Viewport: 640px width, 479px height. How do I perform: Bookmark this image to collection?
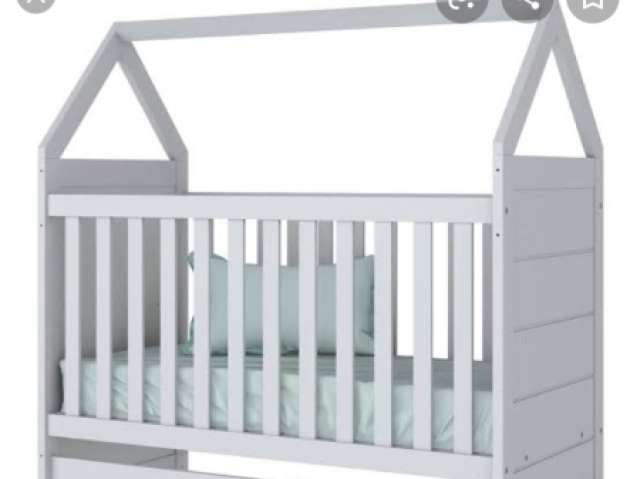(x=593, y=5)
